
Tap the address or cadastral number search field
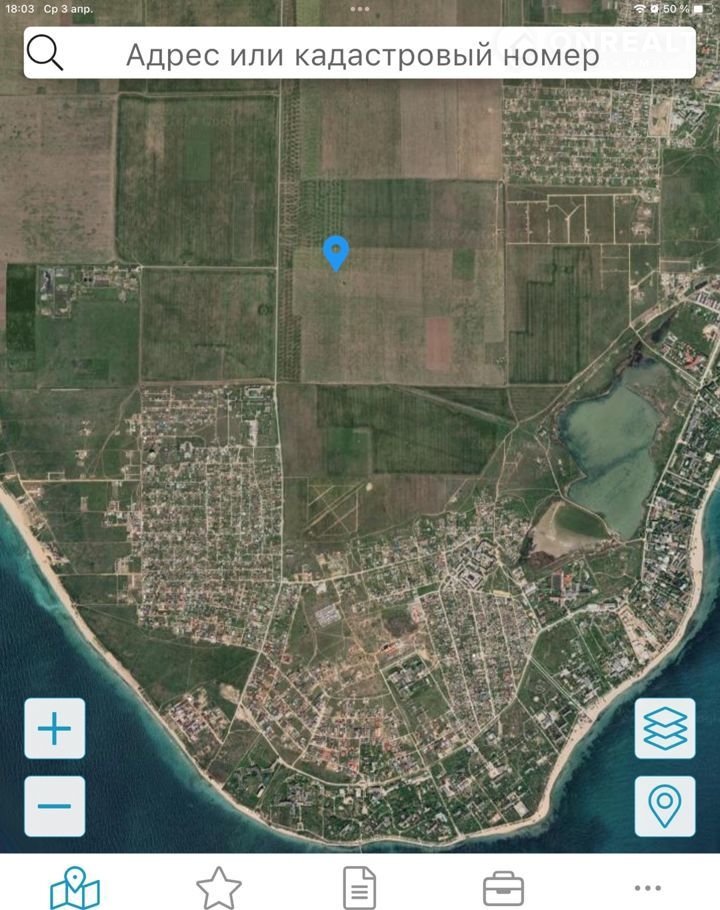click(x=362, y=54)
